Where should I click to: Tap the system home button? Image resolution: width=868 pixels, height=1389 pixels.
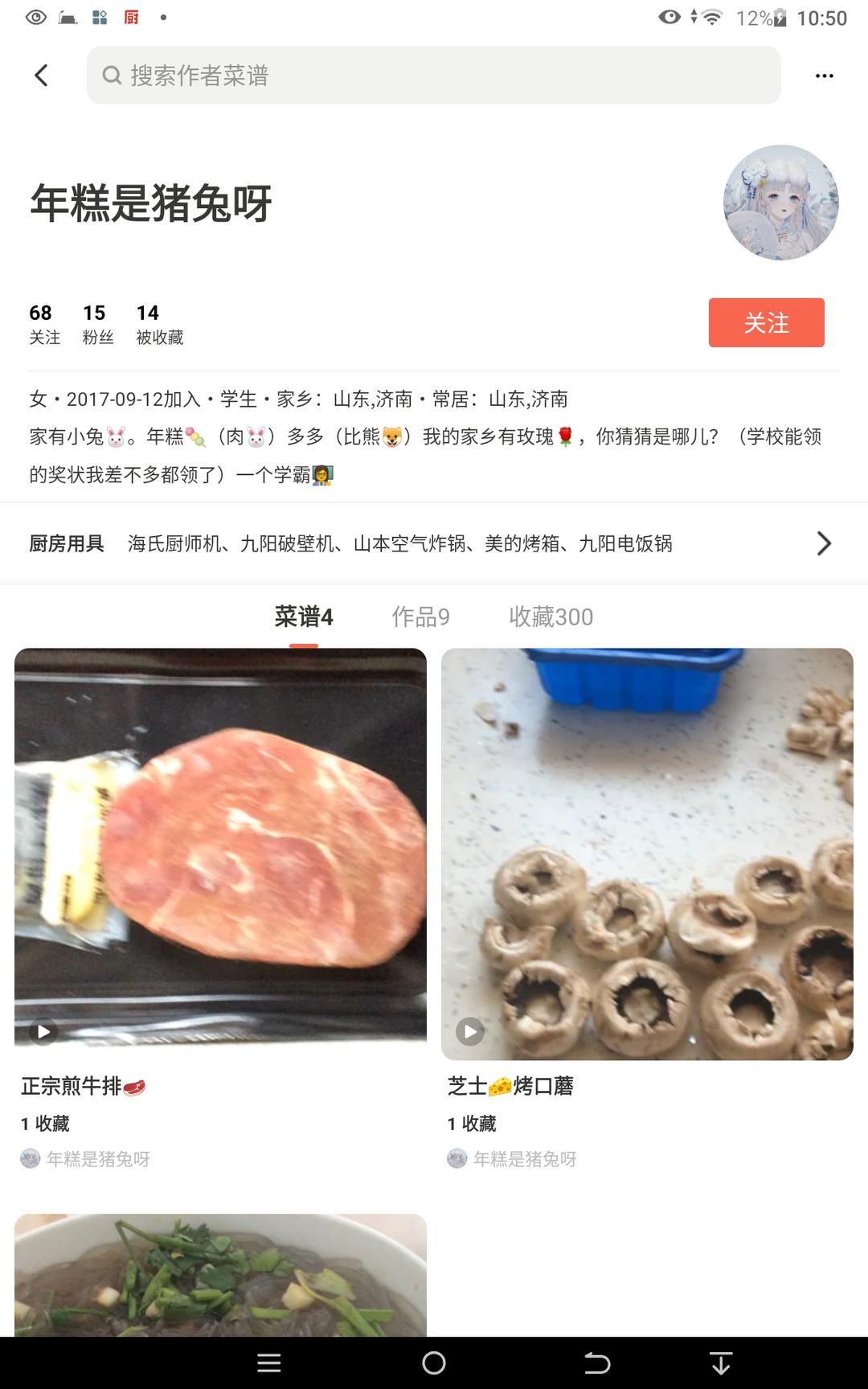(434, 1363)
